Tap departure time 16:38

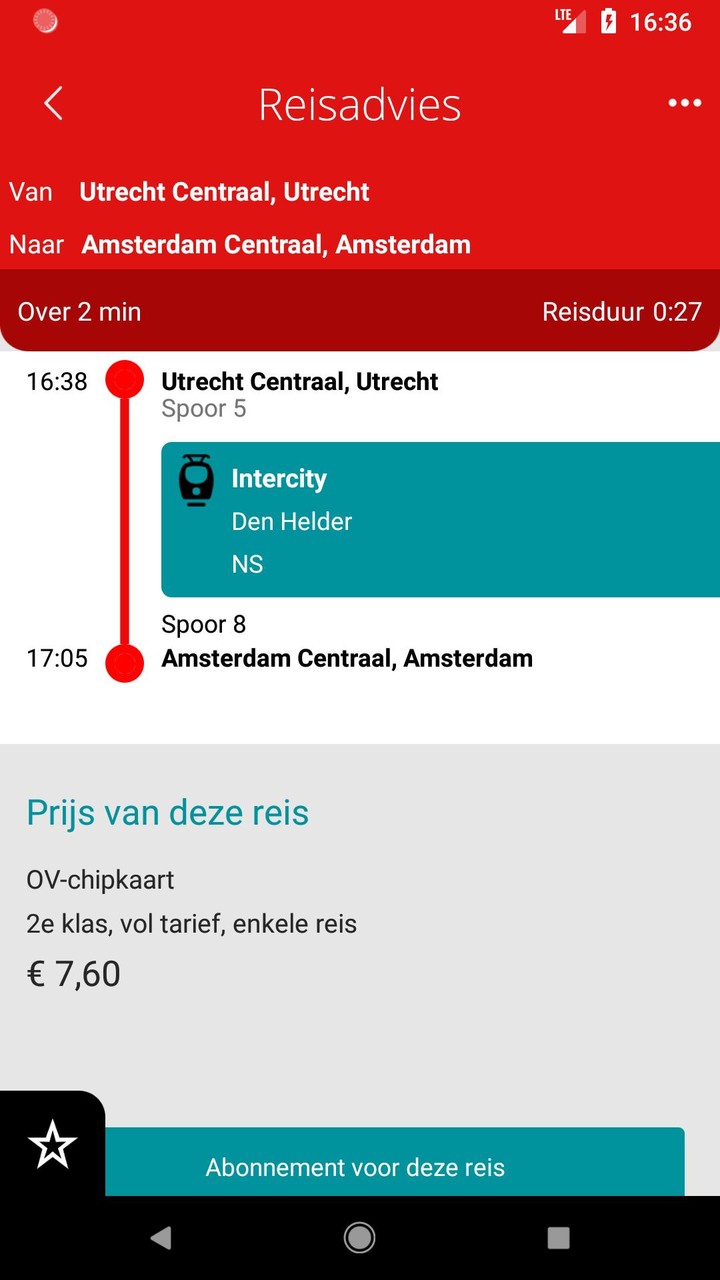55,381
